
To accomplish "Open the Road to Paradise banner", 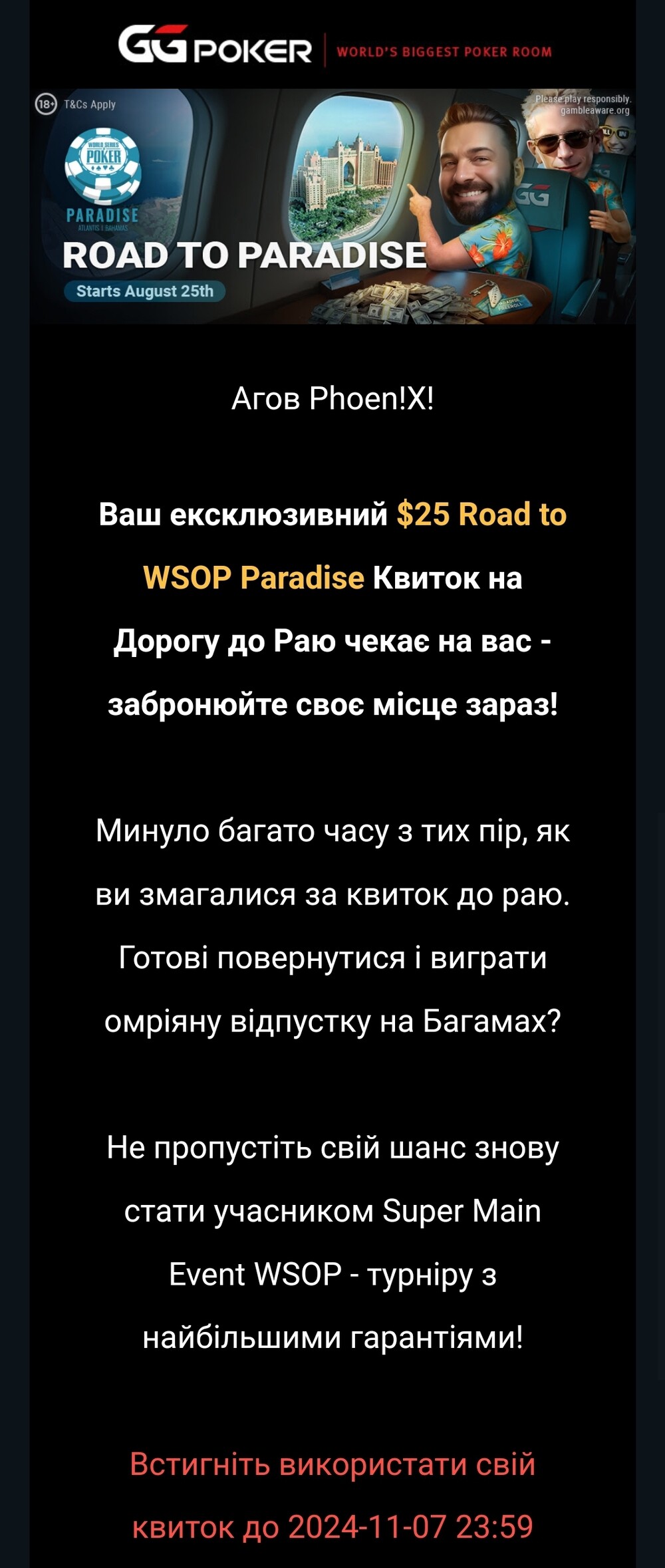I will click(x=332, y=206).
